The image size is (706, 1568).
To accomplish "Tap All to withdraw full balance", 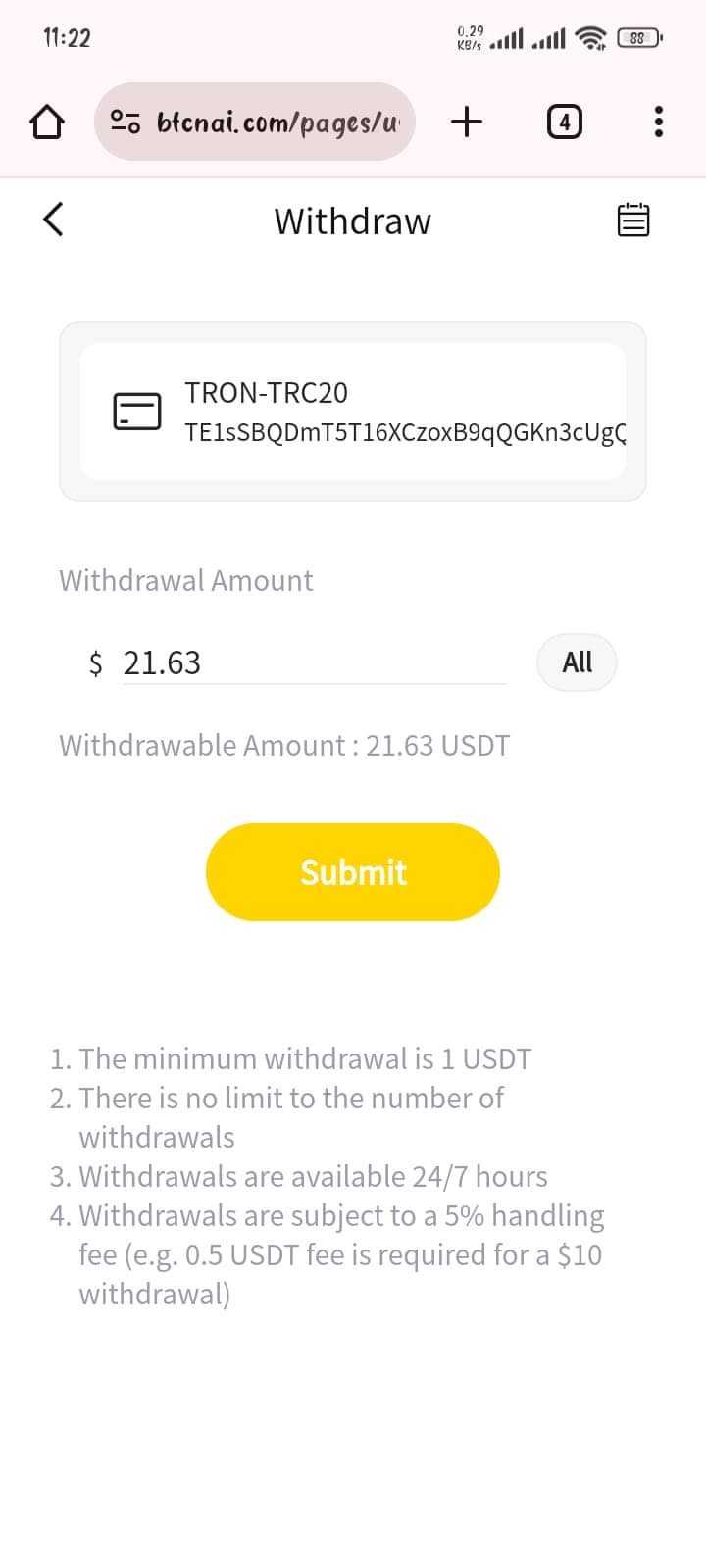I will point(577,662).
